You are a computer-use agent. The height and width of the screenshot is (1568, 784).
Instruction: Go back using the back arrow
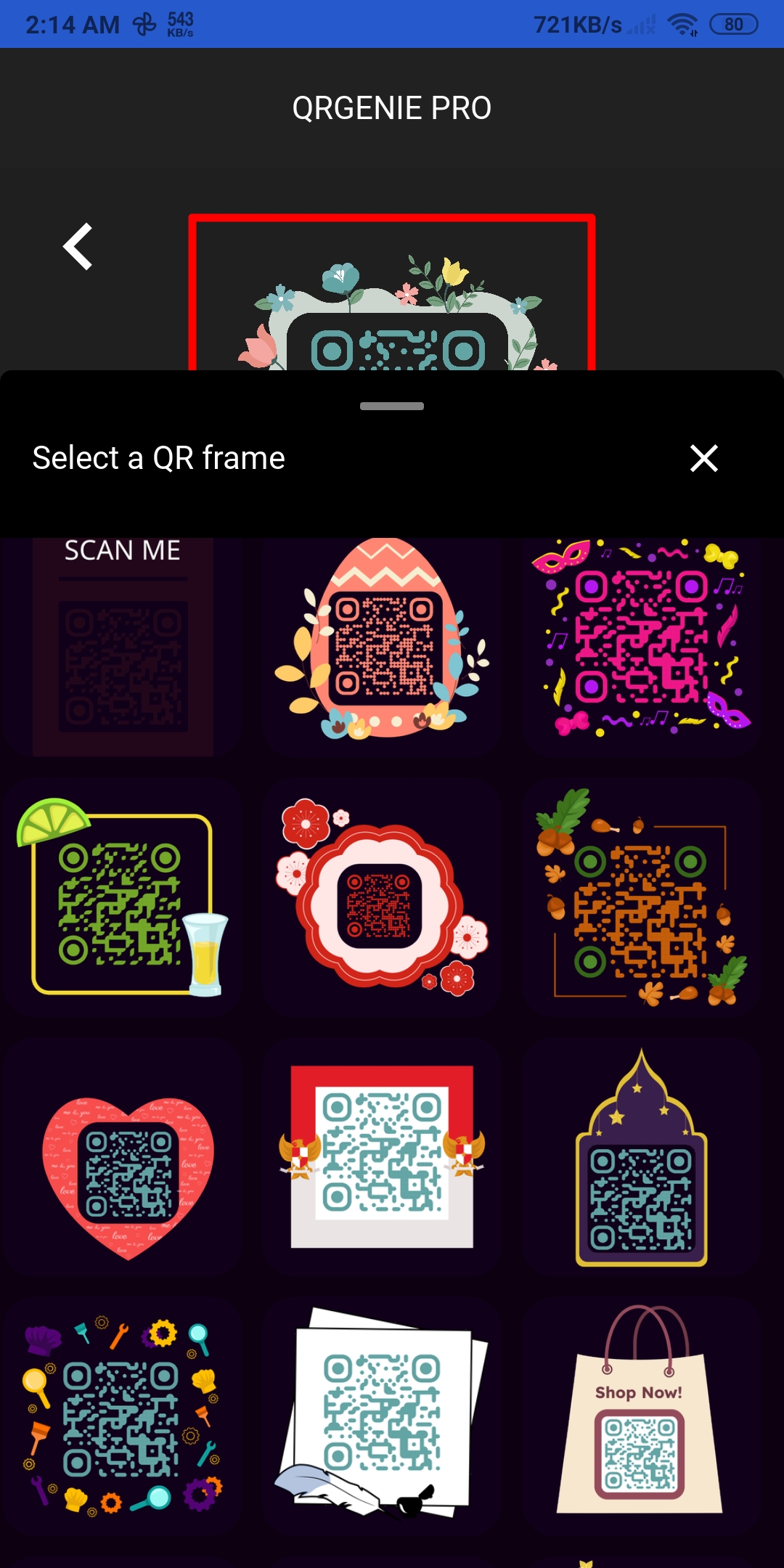coord(77,247)
